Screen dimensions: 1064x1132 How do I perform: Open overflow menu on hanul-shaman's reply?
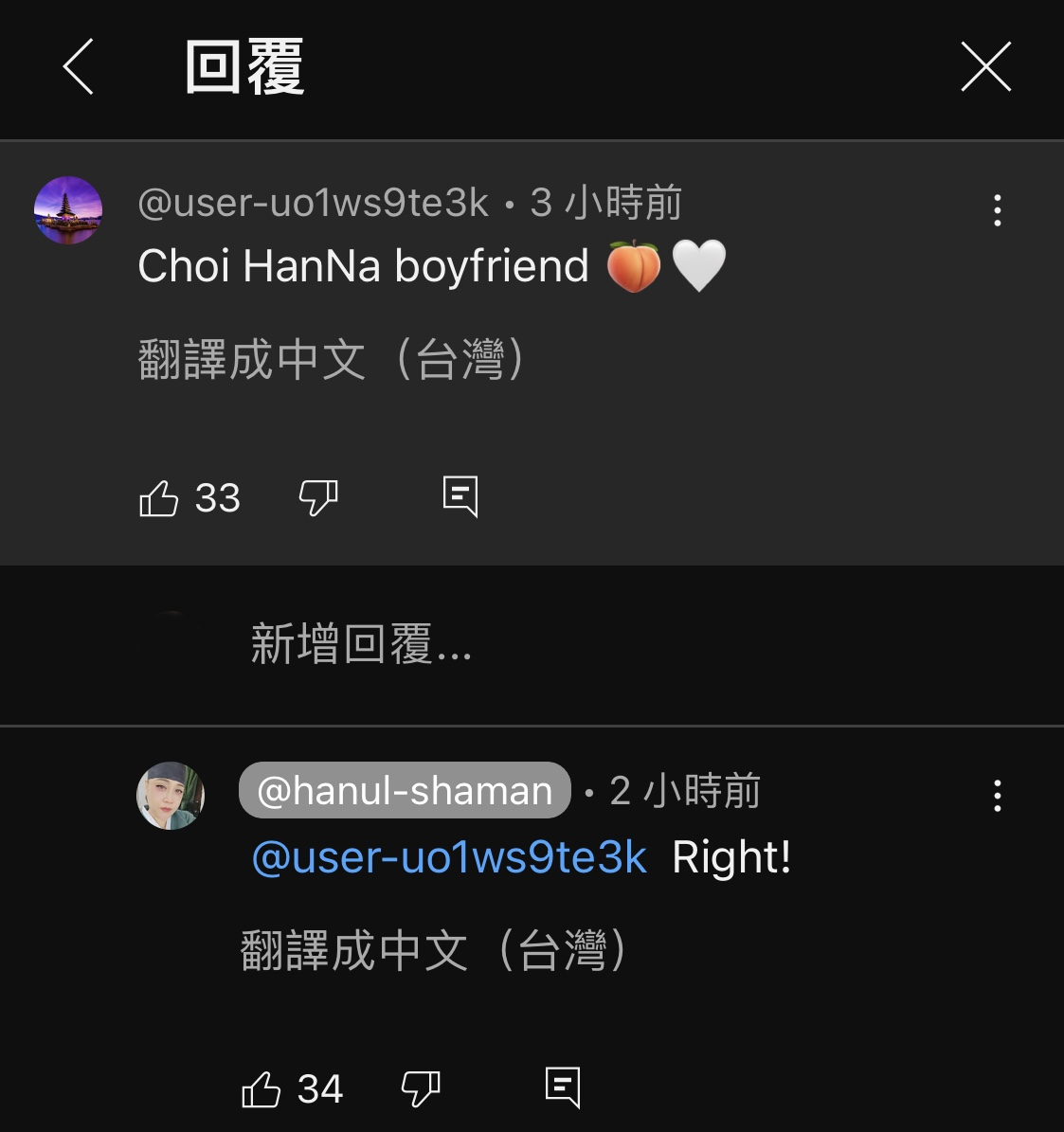point(997,796)
